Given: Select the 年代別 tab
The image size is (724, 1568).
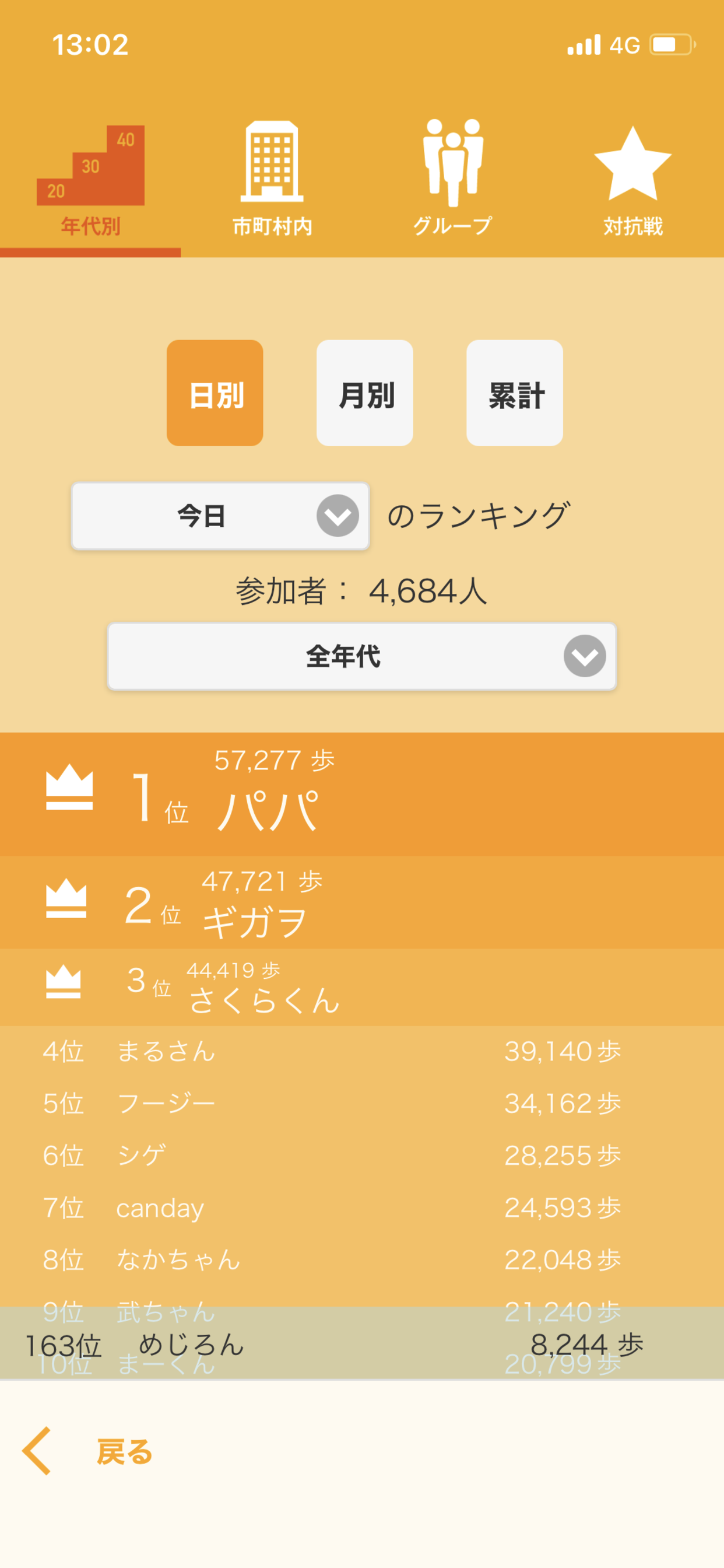Looking at the screenshot, I should coord(90,178).
